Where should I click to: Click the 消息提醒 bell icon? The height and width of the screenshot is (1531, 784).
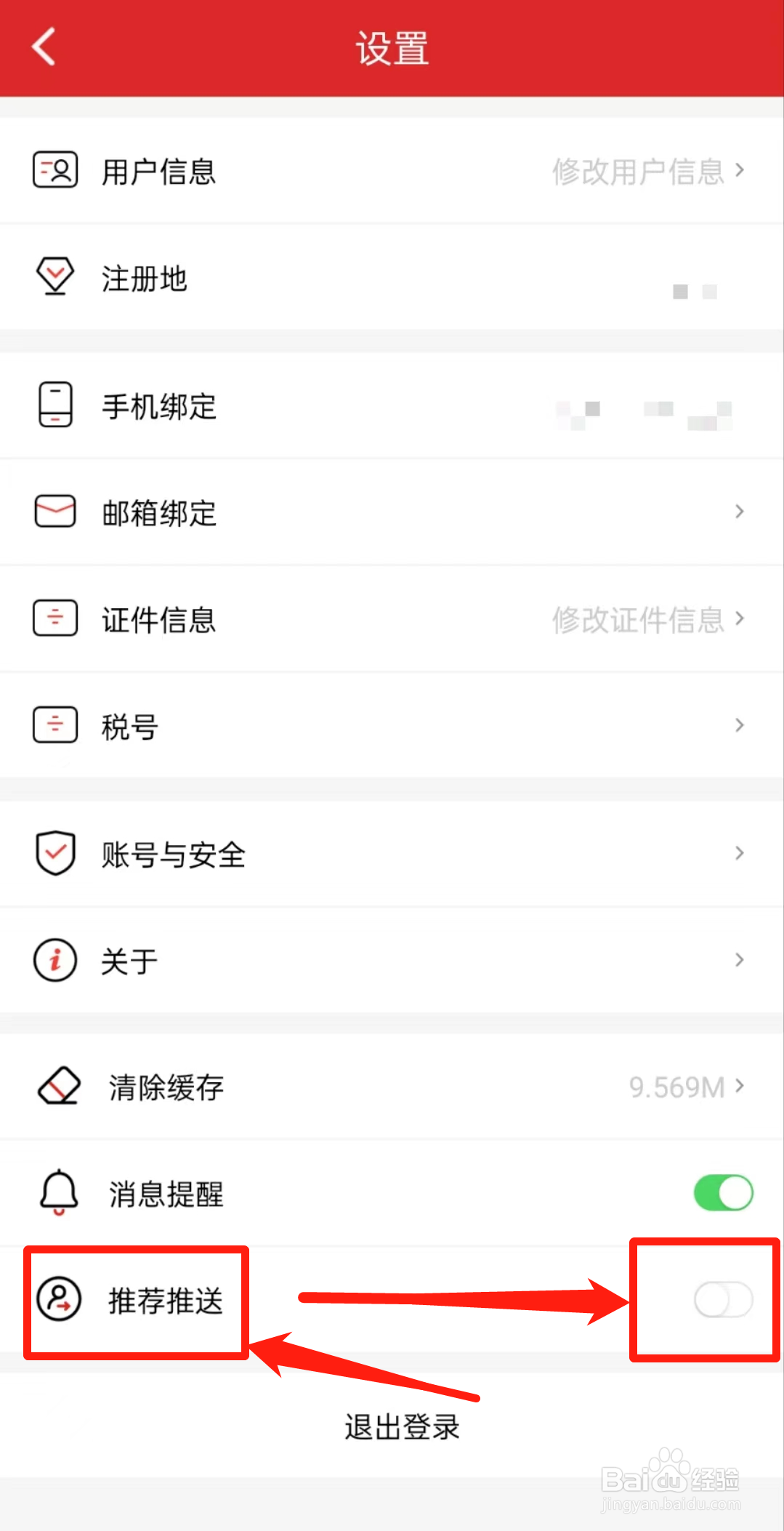pyautogui.click(x=58, y=1192)
